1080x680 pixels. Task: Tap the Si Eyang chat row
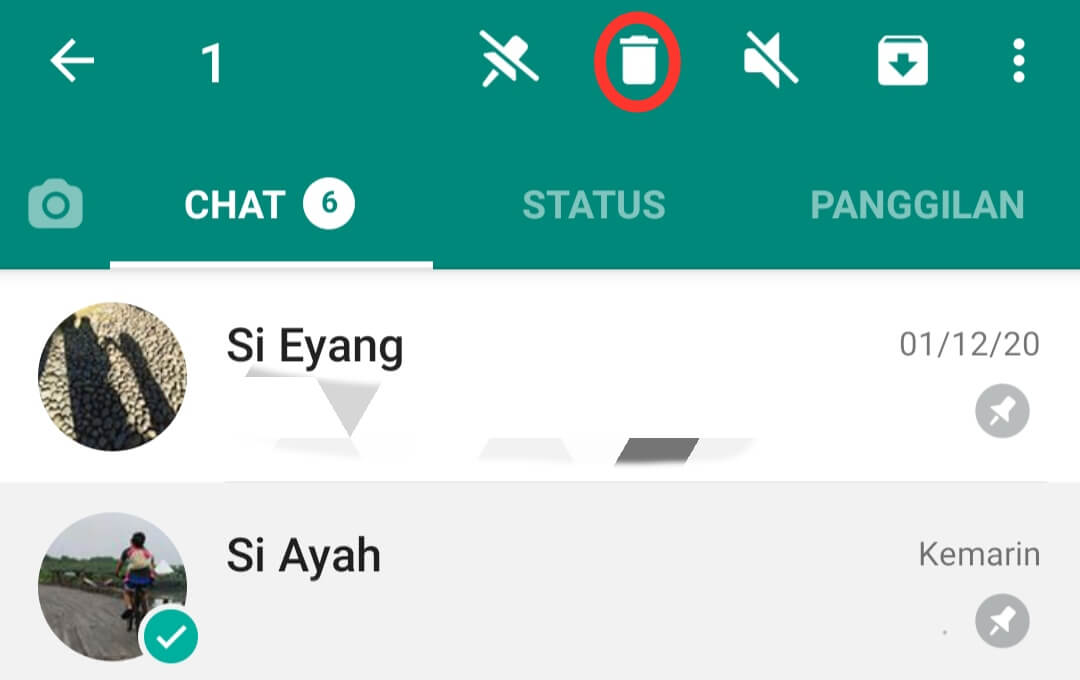(540, 376)
